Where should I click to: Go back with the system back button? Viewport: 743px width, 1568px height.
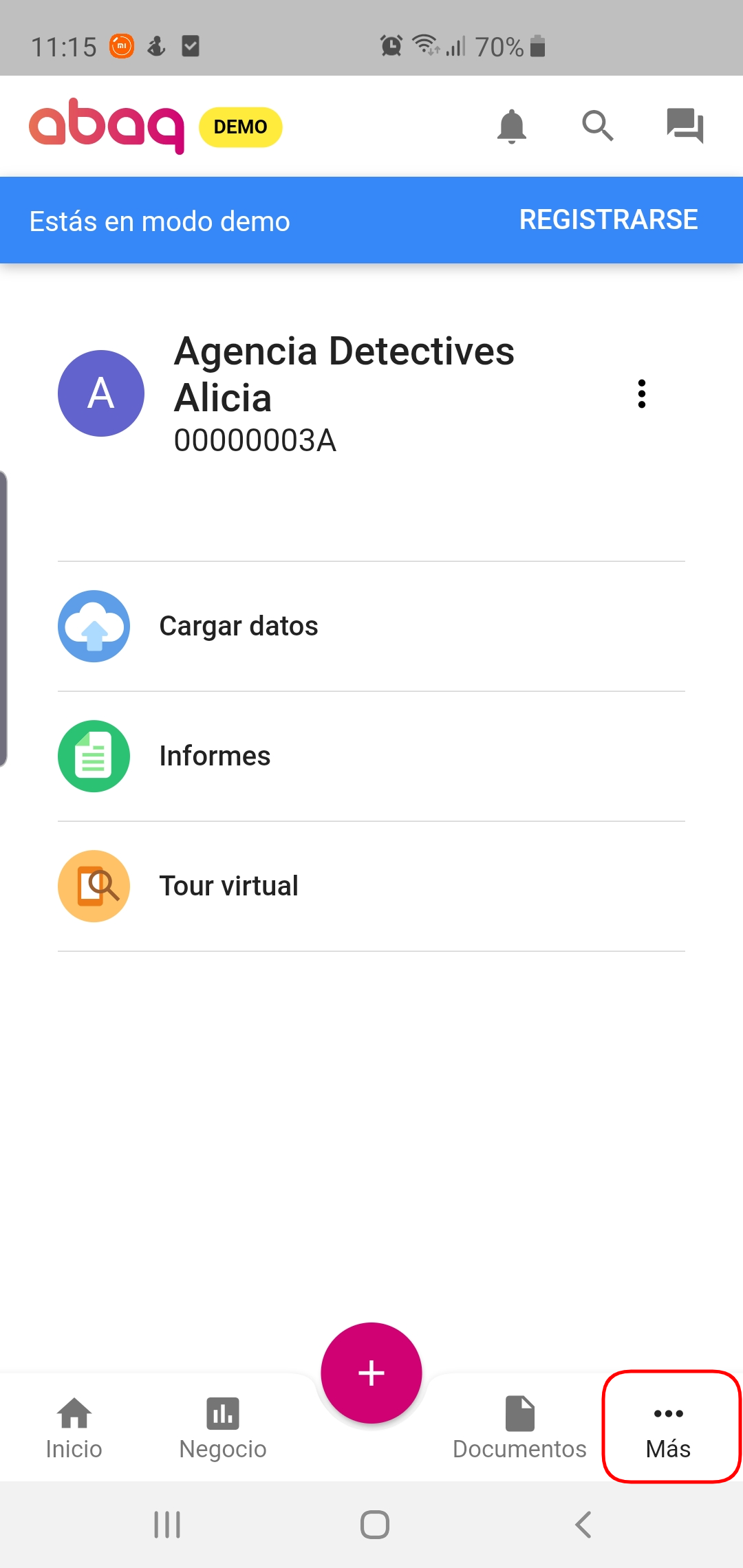pyautogui.click(x=583, y=1525)
